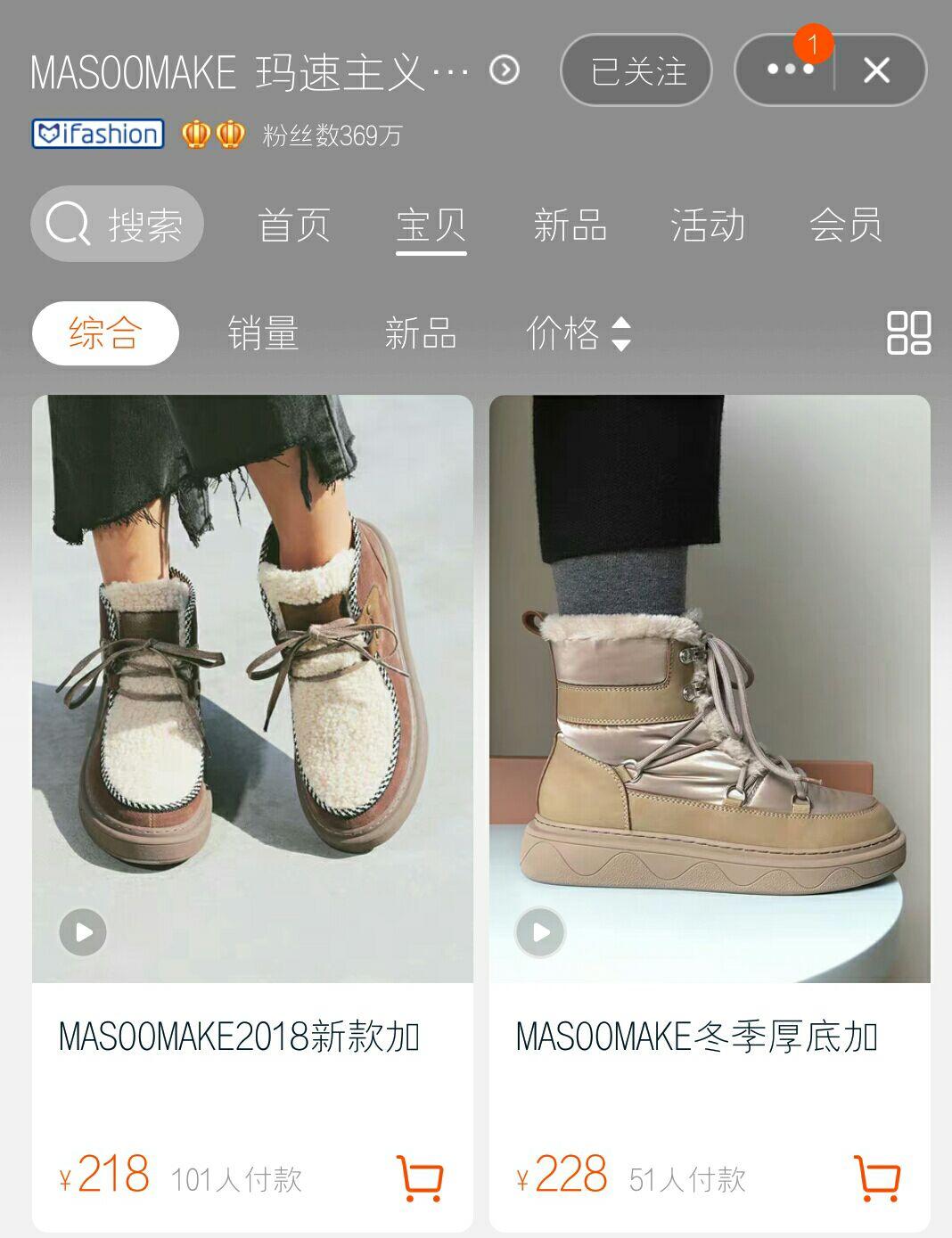The height and width of the screenshot is (1238, 952).
Task: Add the ¥218 shoes to cart
Action: click(419, 1178)
